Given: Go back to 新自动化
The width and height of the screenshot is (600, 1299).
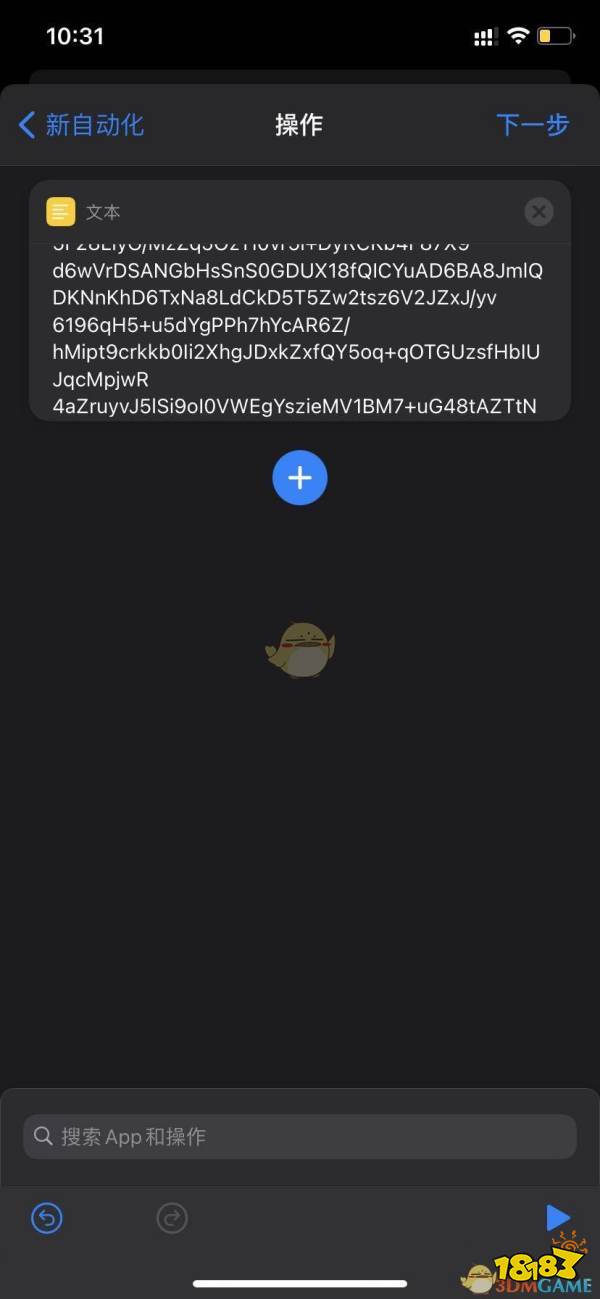Looking at the screenshot, I should pos(82,125).
